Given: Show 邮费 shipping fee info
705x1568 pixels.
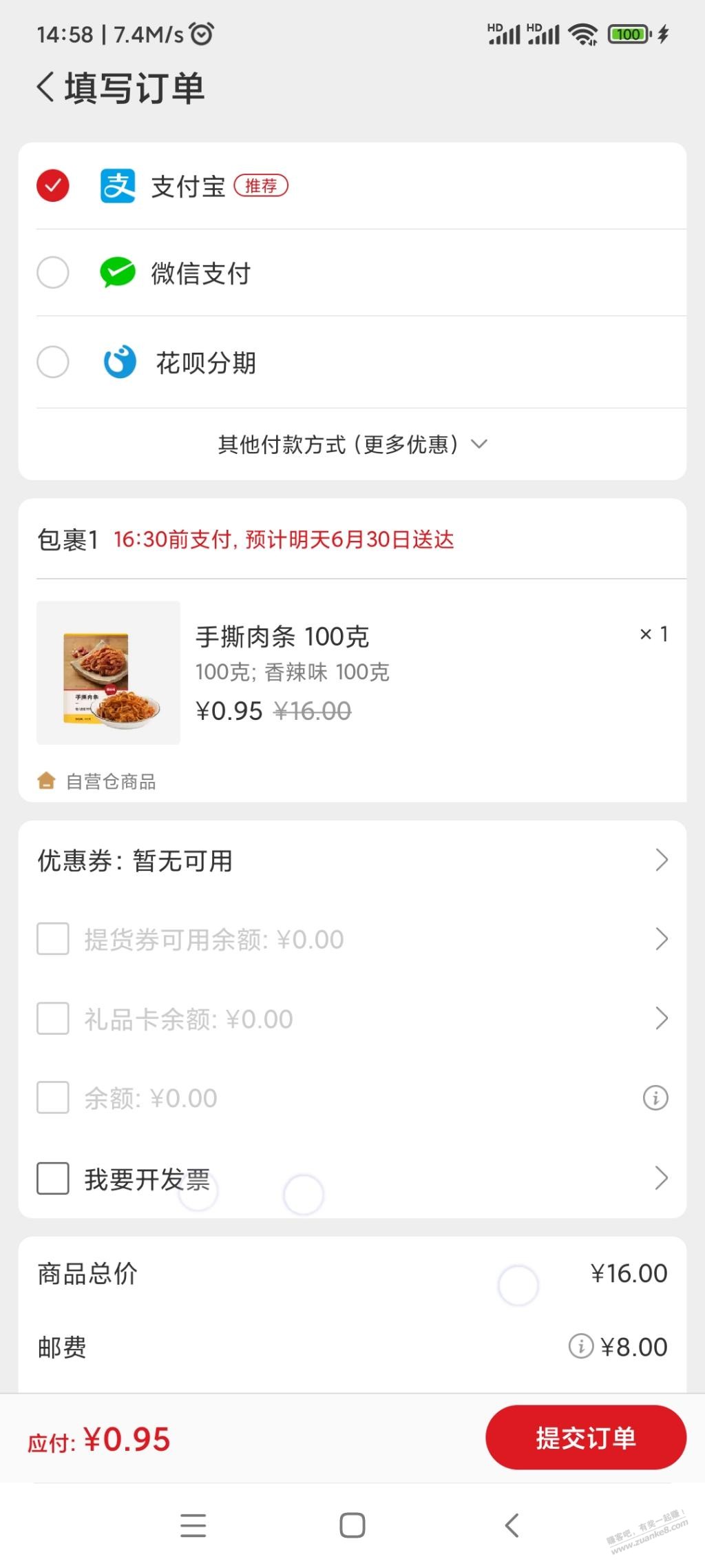Looking at the screenshot, I should (x=580, y=1346).
